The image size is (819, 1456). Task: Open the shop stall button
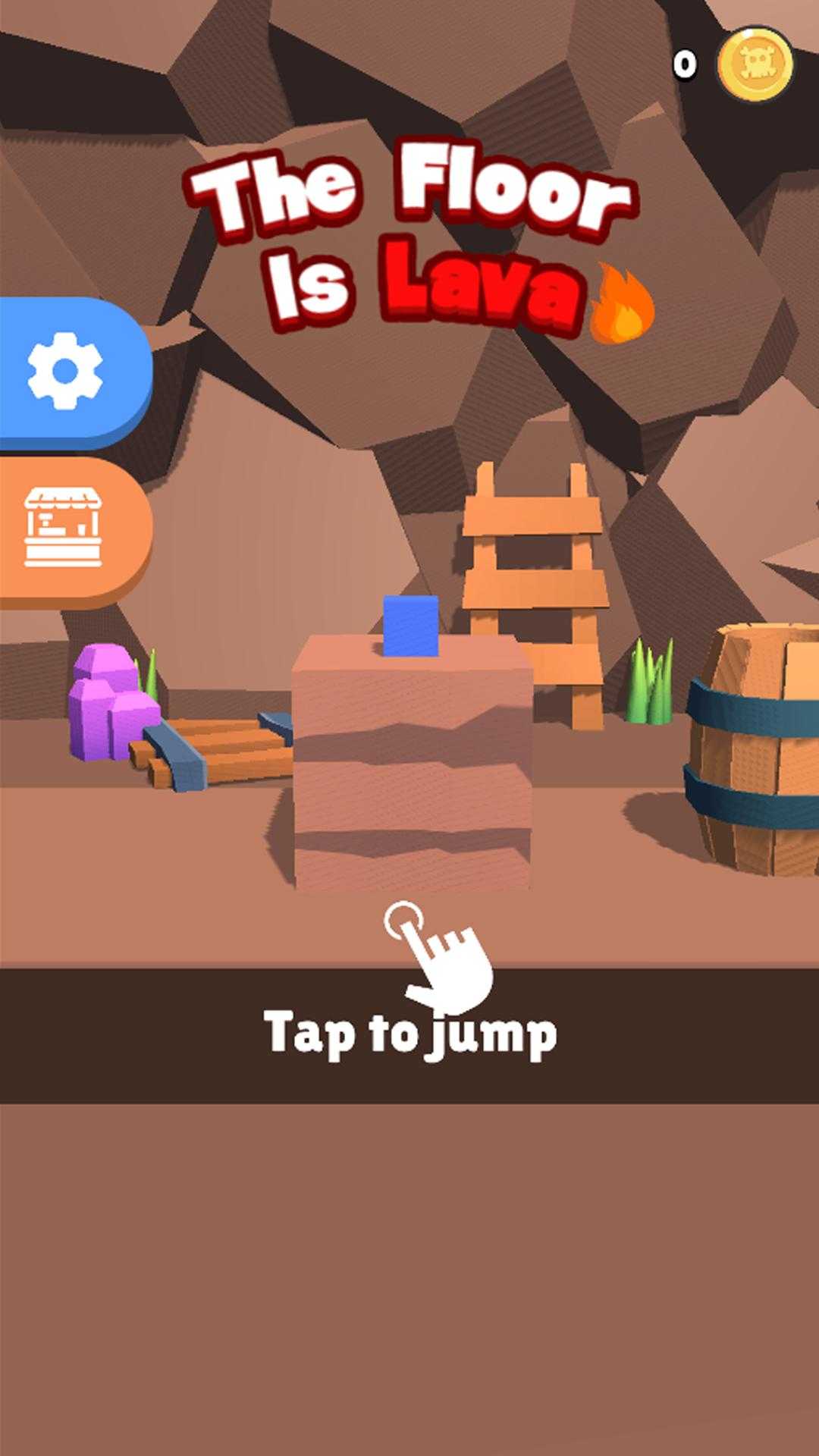pos(65,529)
